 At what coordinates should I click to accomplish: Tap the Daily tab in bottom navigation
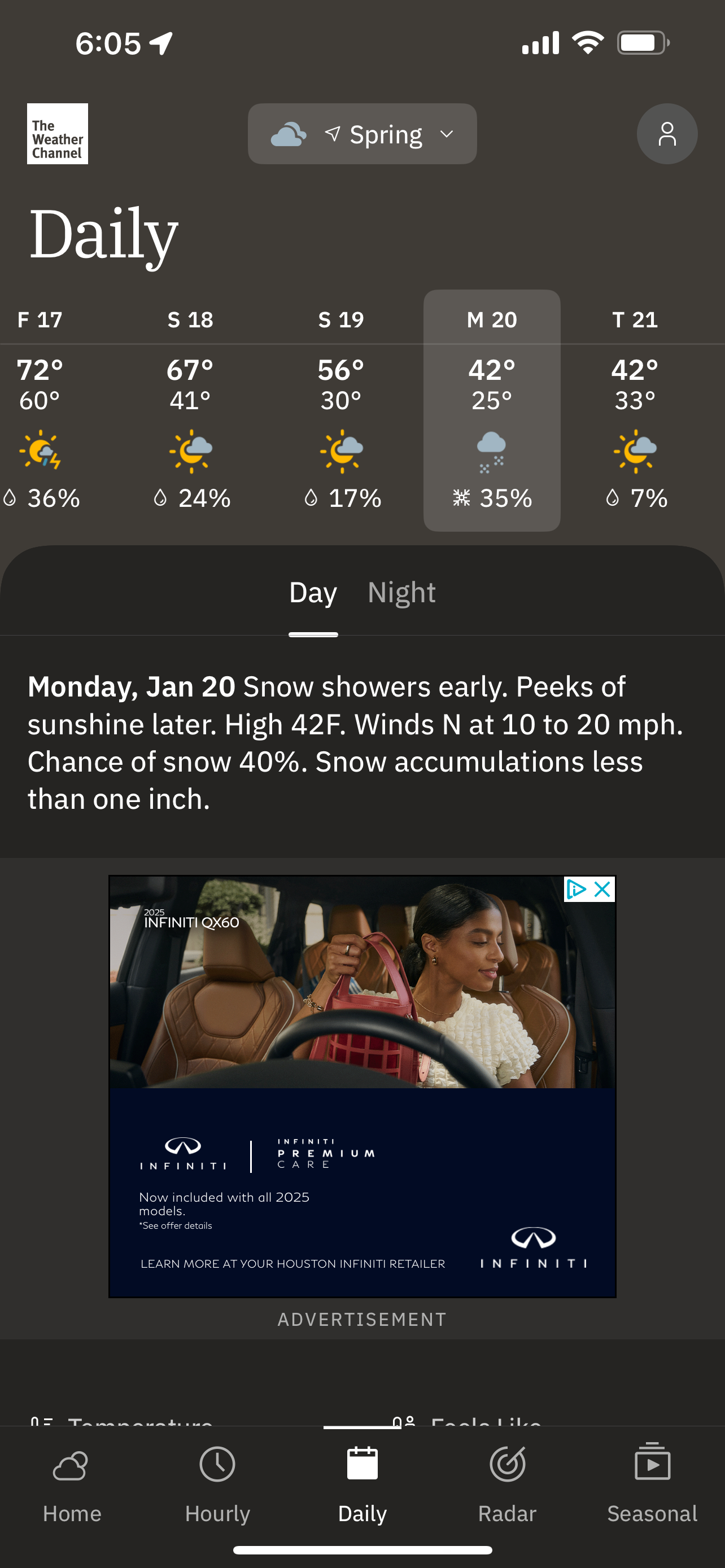pos(362,1485)
